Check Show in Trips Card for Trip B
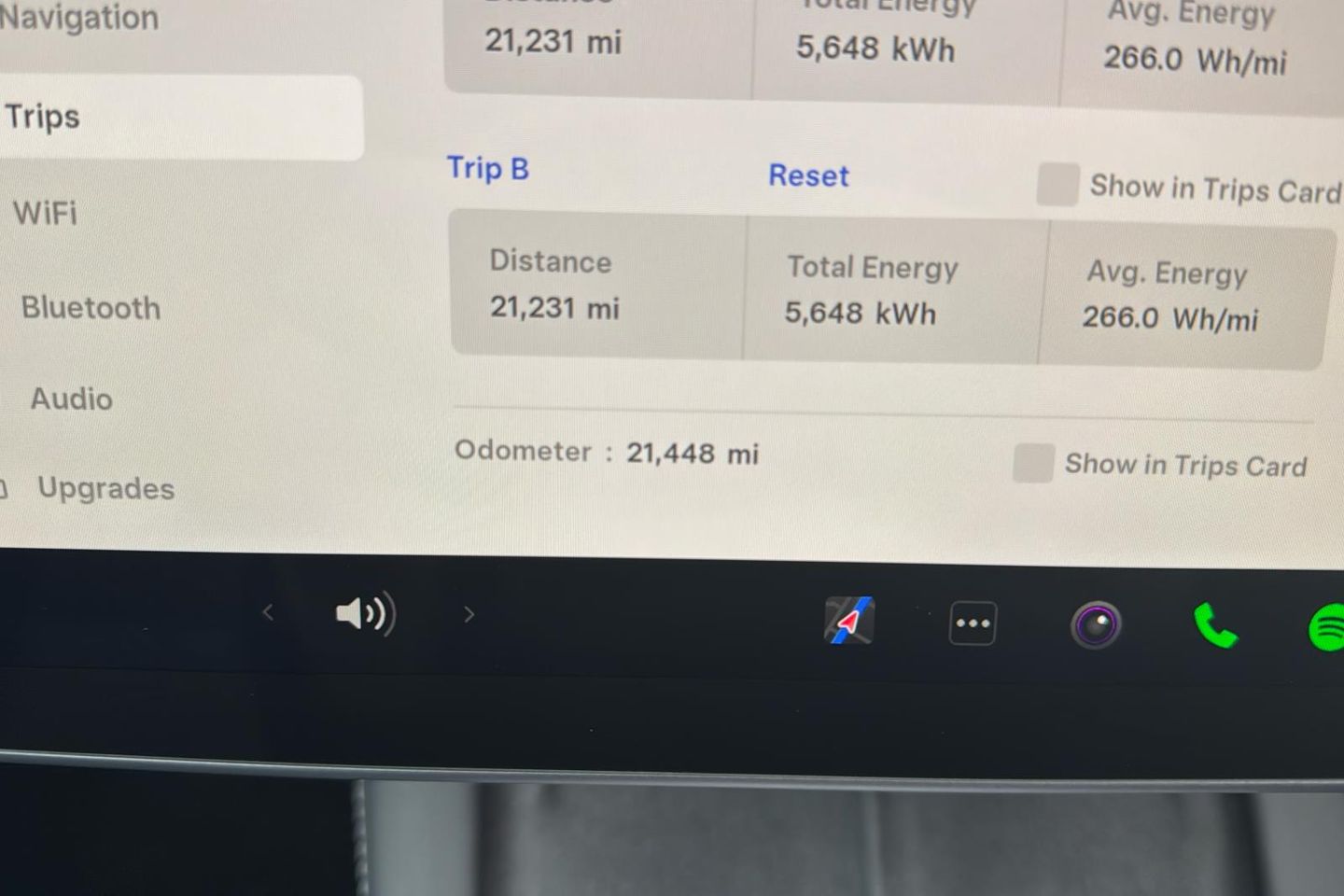 [1057, 184]
